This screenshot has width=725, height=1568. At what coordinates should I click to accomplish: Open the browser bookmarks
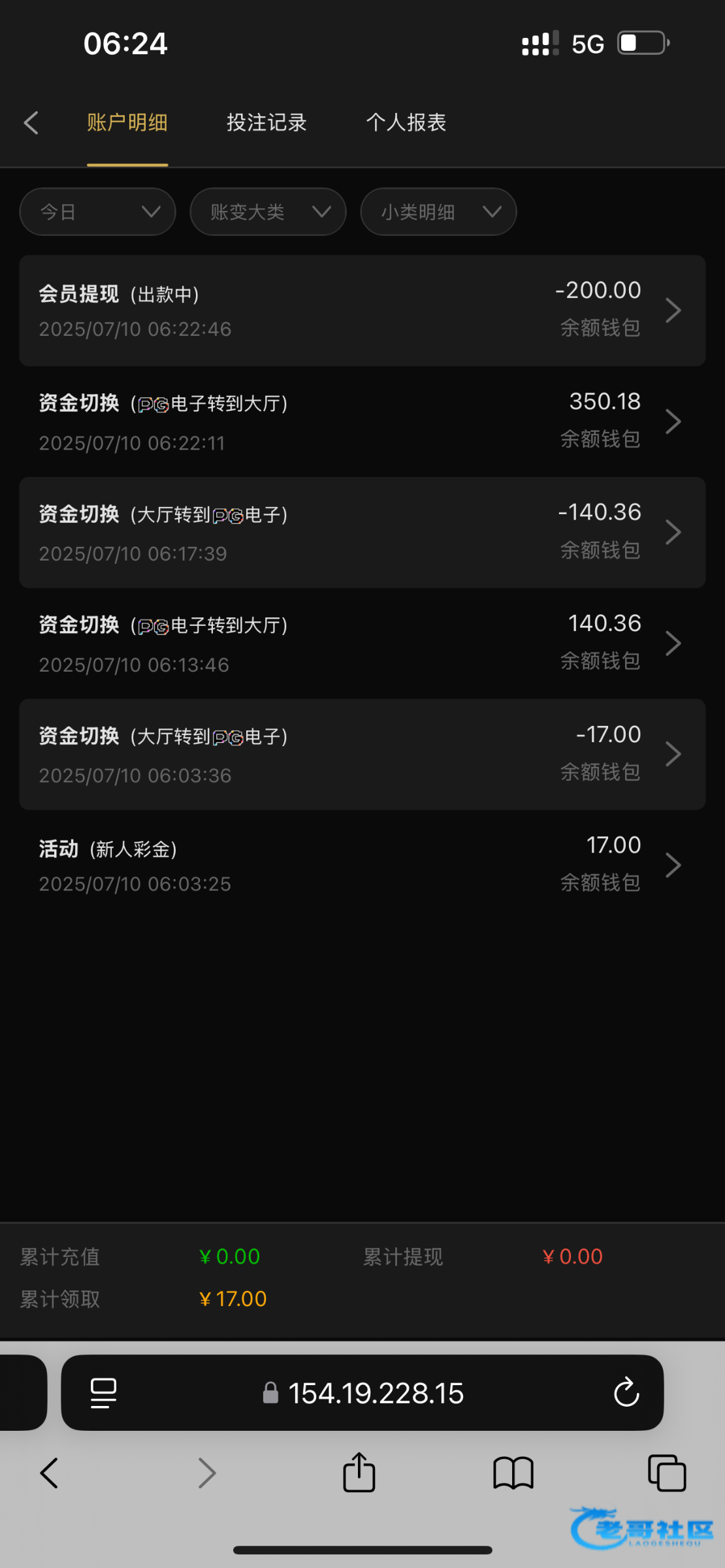[513, 1473]
